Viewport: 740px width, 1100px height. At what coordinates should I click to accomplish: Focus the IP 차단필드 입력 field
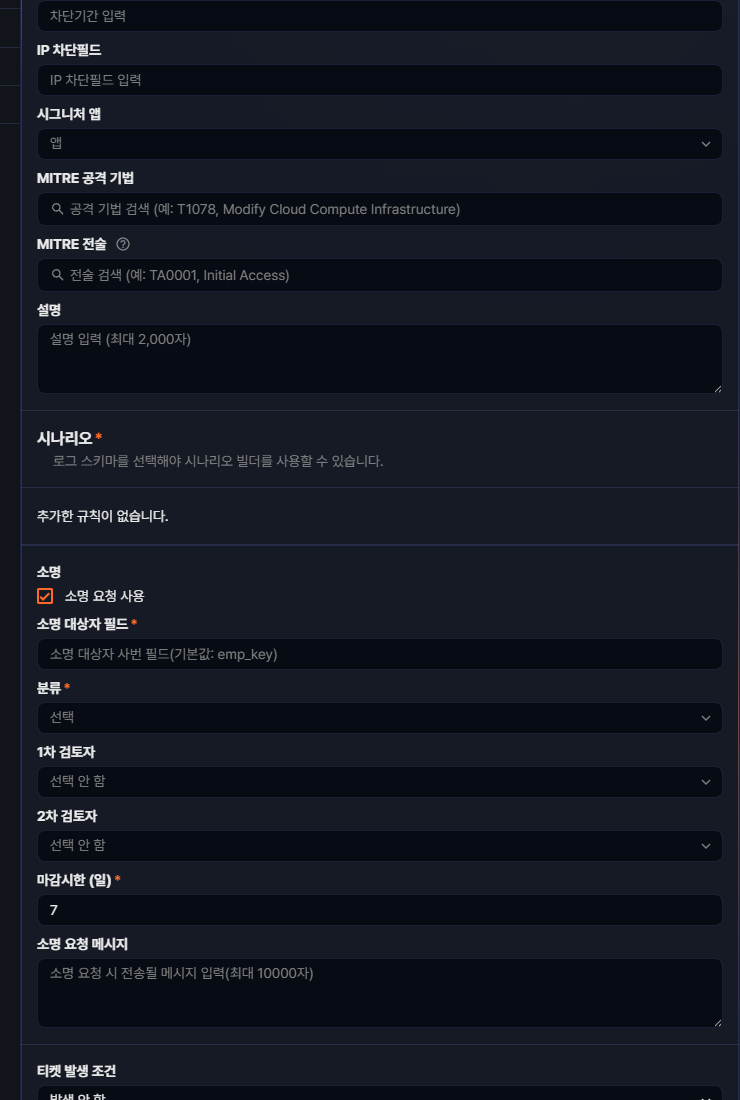tap(379, 80)
